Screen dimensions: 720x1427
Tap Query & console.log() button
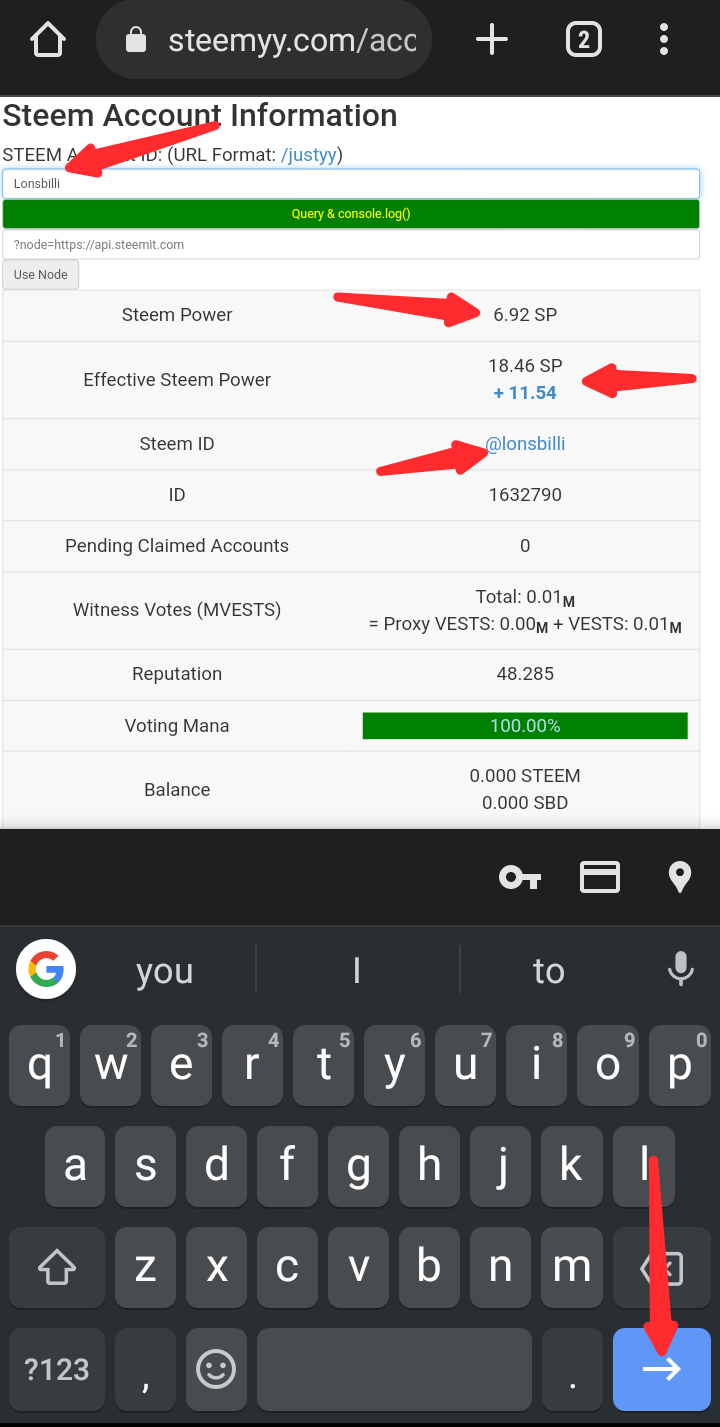point(351,214)
